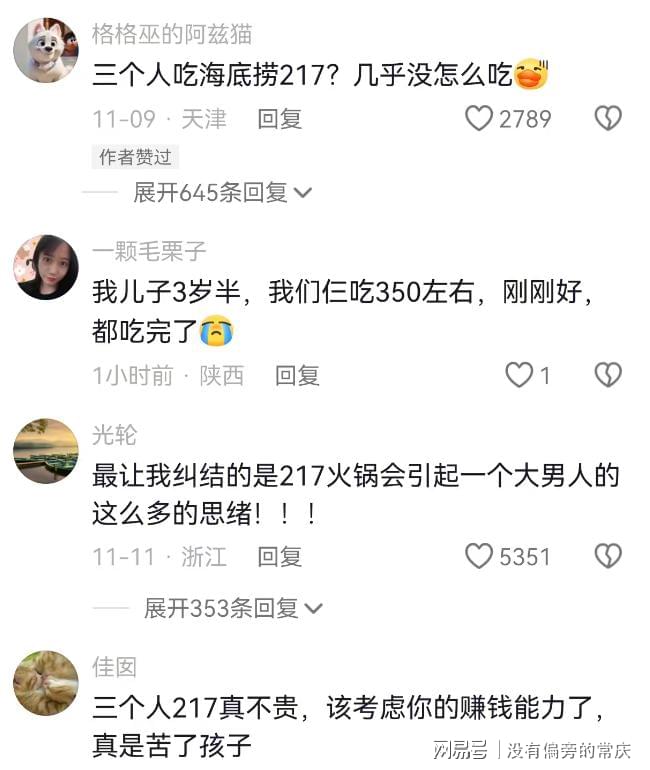Like the comment by 一颗毛栗子

pos(519,375)
